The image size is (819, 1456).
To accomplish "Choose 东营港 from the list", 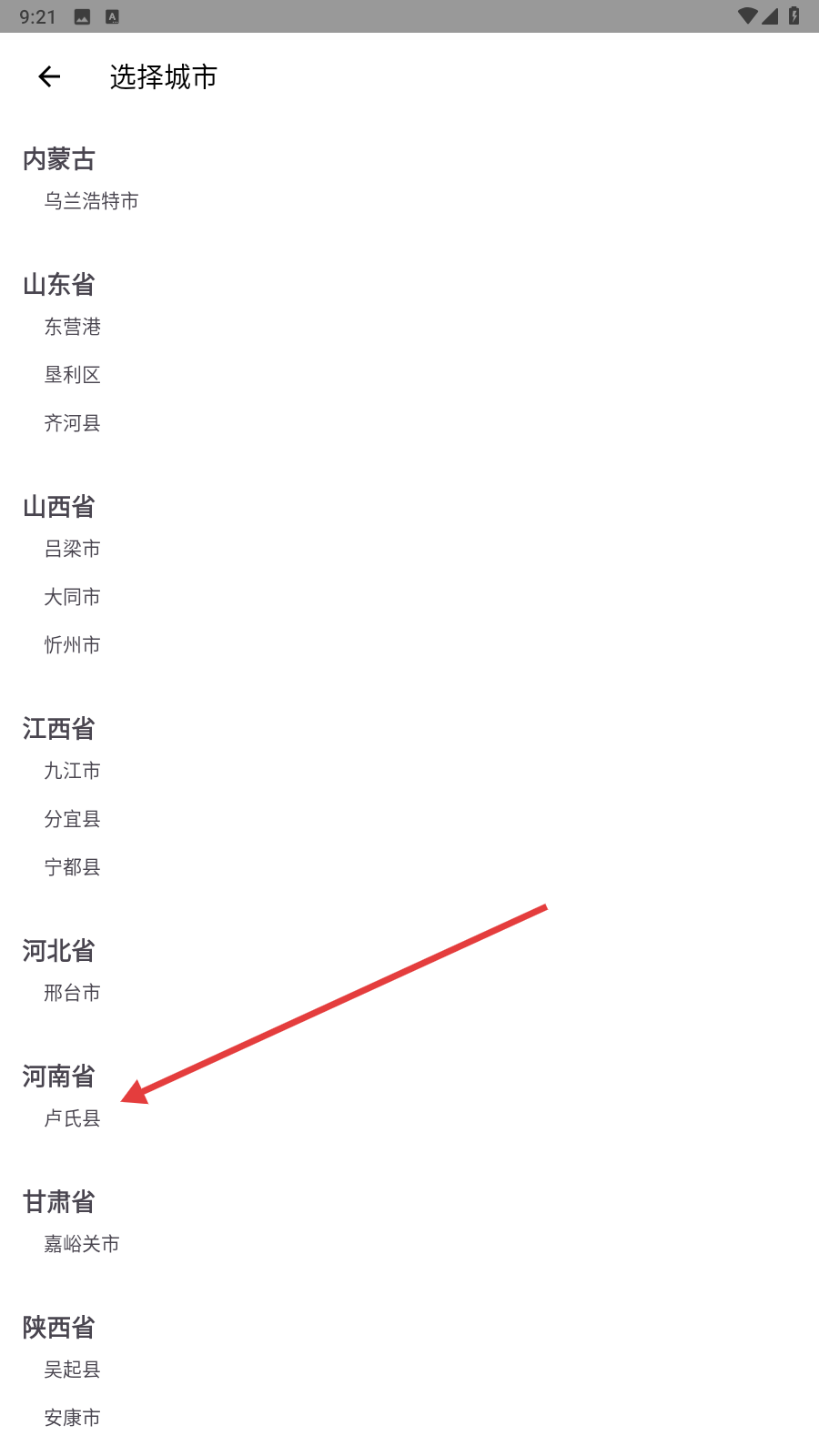I will point(72,327).
